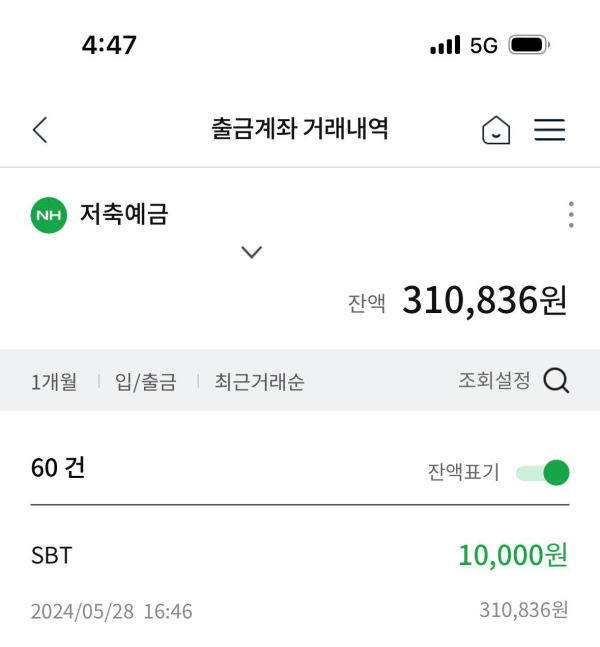Go back using the arrow icon
600x647 pixels.
40,130
